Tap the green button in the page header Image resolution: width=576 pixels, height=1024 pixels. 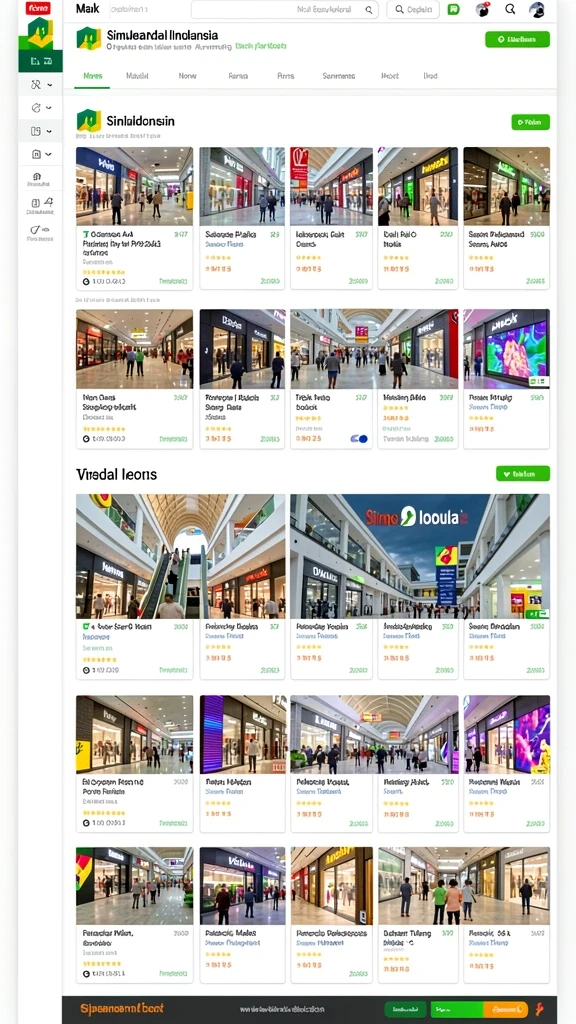click(517, 39)
